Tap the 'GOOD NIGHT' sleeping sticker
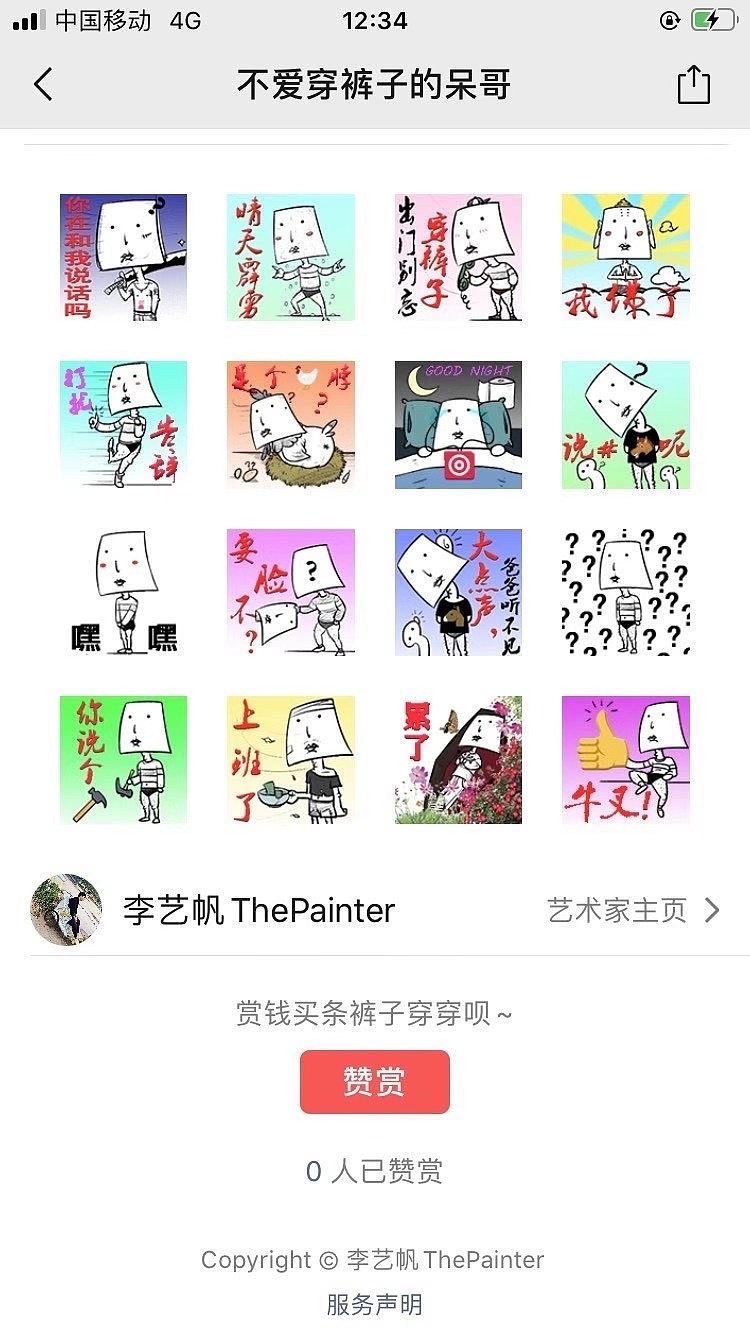 [x=457, y=424]
